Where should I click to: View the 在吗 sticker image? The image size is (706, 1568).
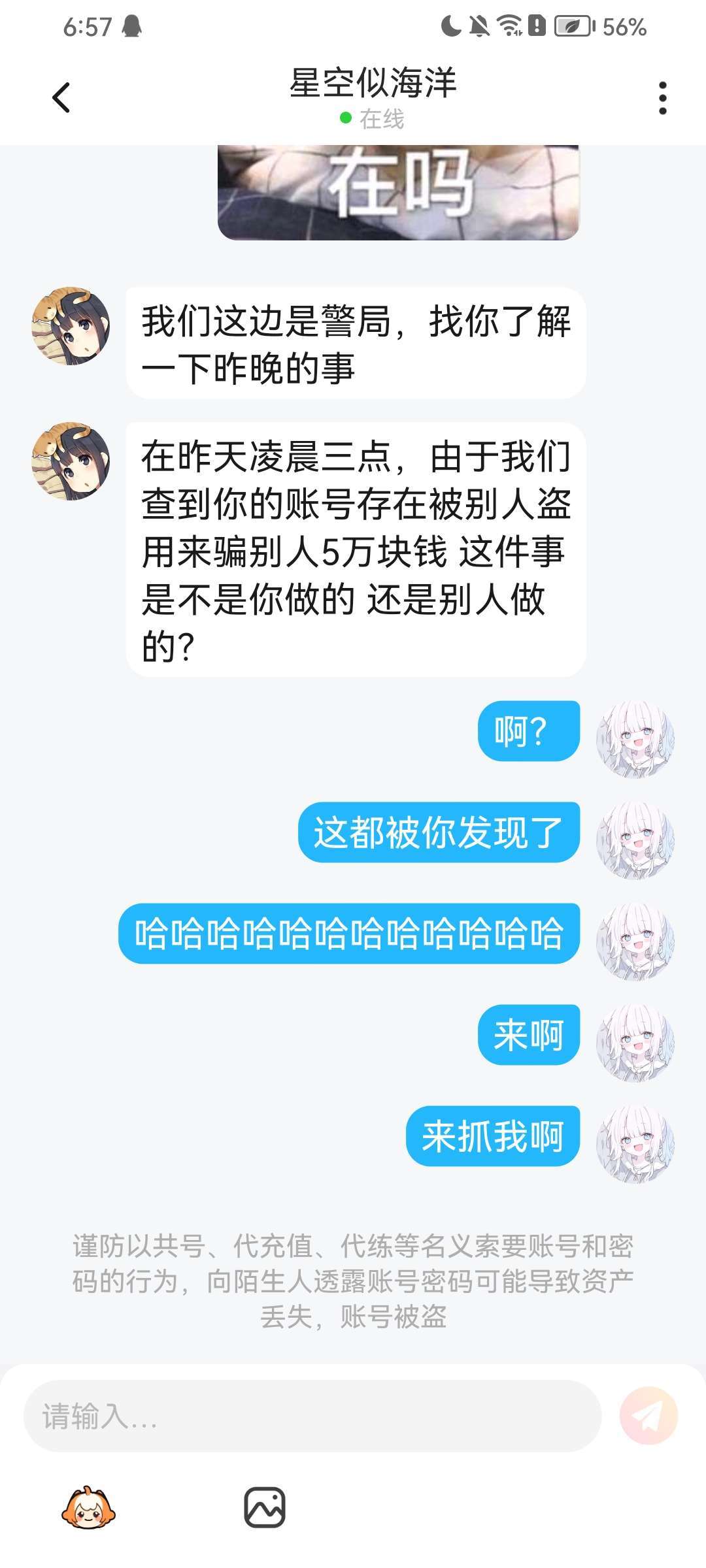(398, 192)
